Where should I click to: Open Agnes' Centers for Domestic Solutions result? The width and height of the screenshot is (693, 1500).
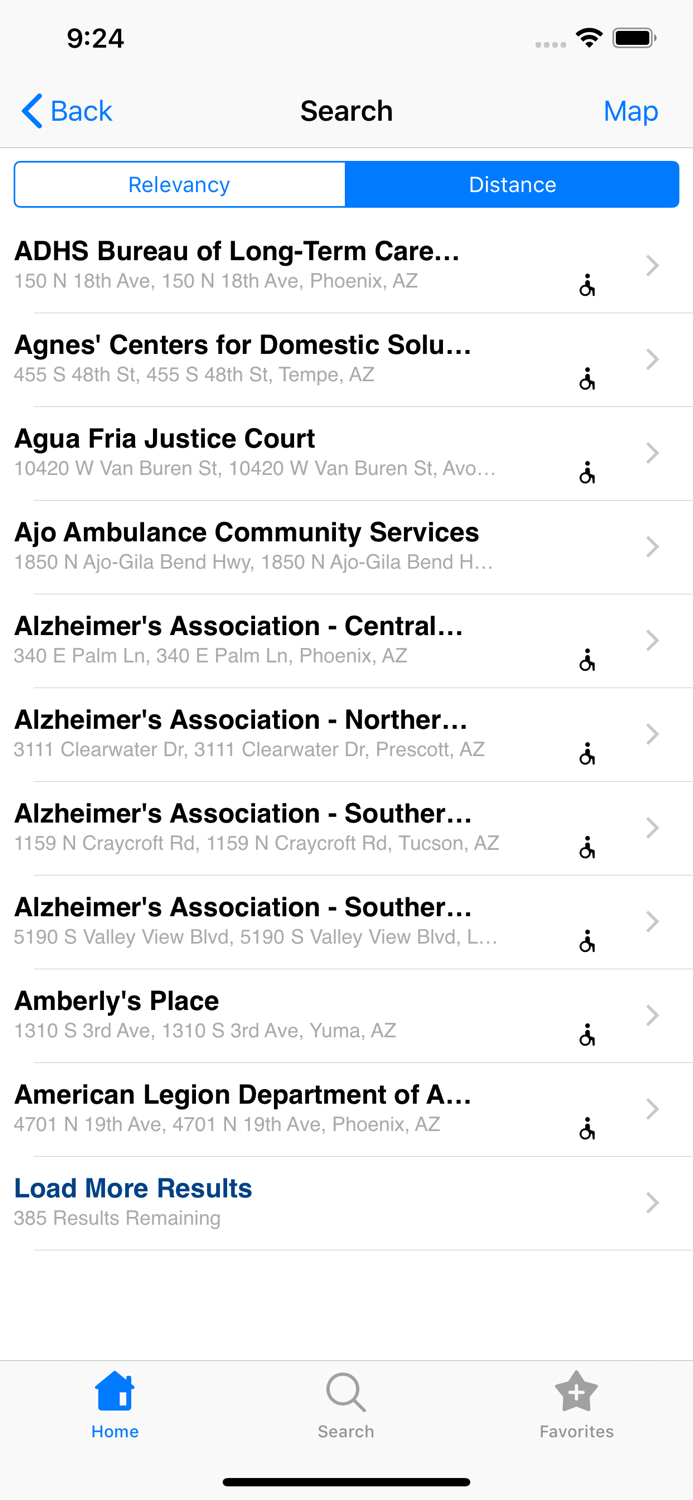pos(300,359)
